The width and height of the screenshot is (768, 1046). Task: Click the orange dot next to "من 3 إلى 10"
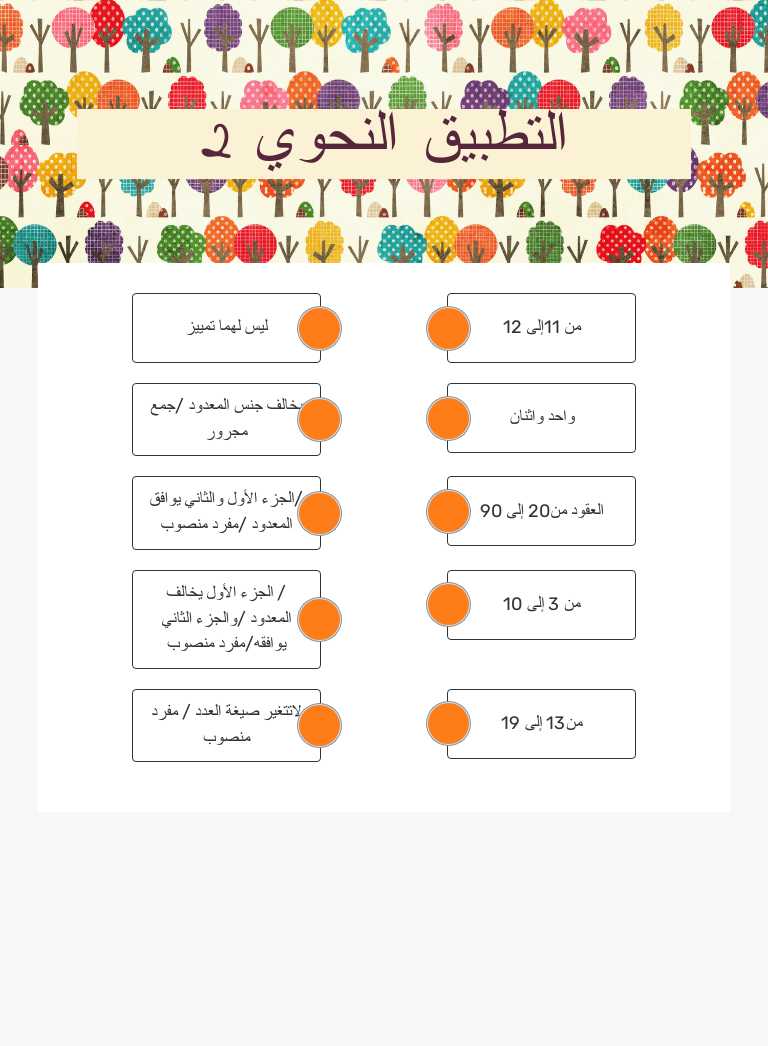pyautogui.click(x=448, y=604)
